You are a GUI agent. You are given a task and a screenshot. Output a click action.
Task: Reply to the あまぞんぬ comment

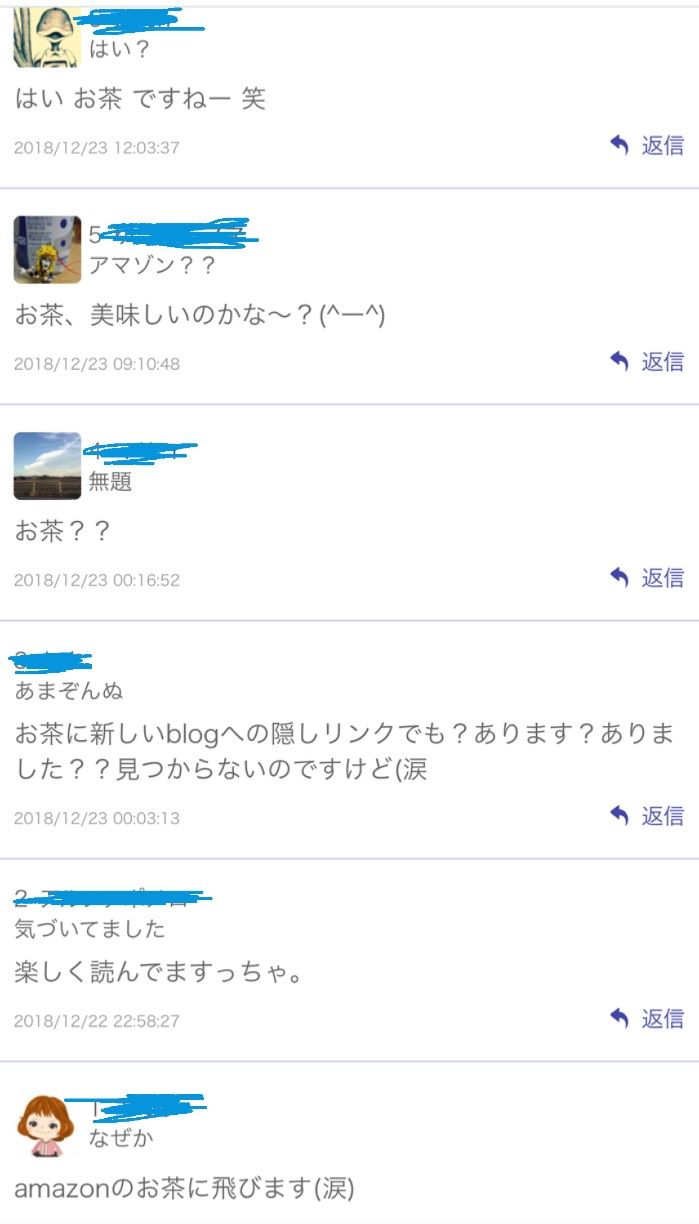(647, 816)
